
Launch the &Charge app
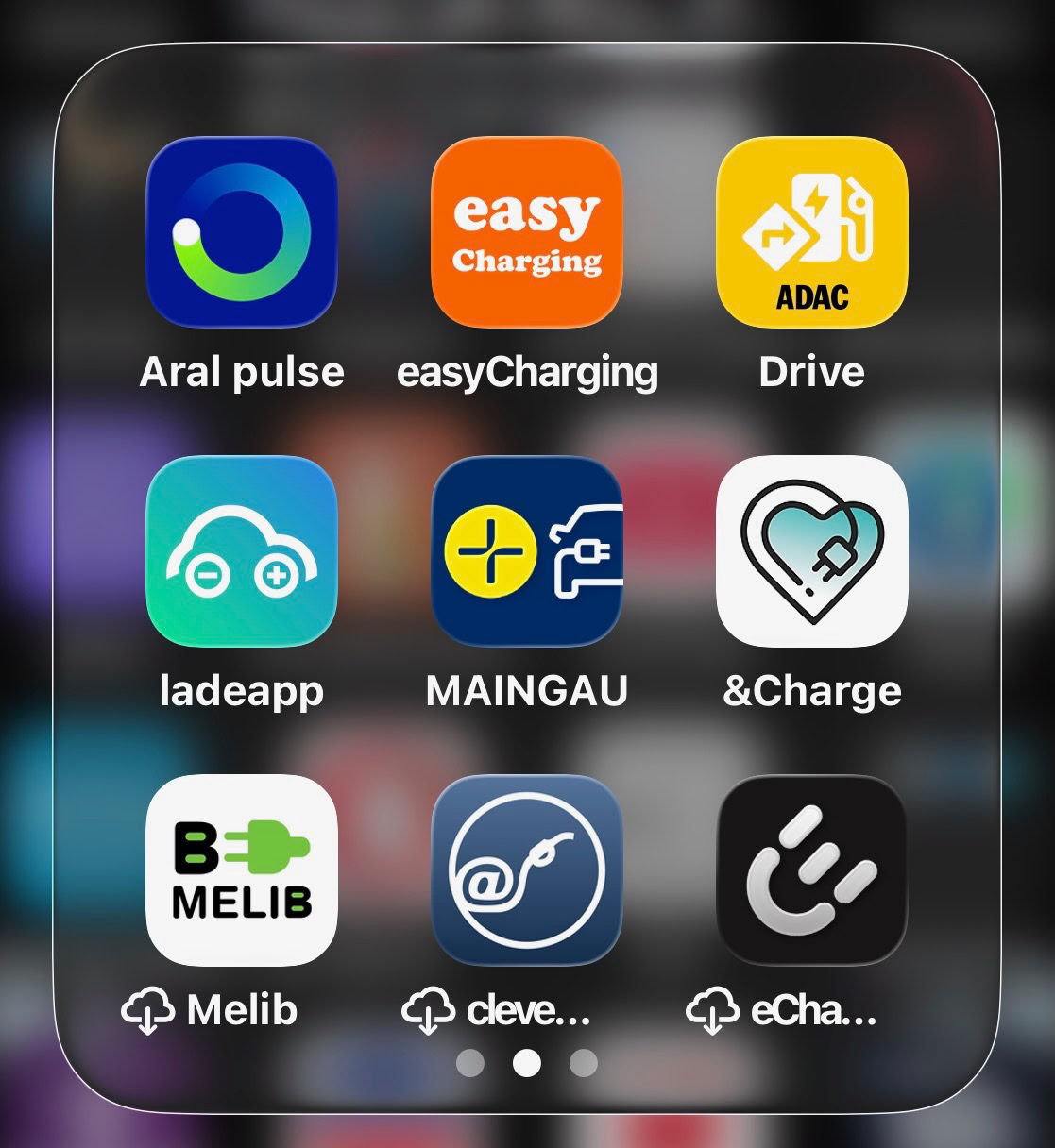pyautogui.click(x=812, y=551)
